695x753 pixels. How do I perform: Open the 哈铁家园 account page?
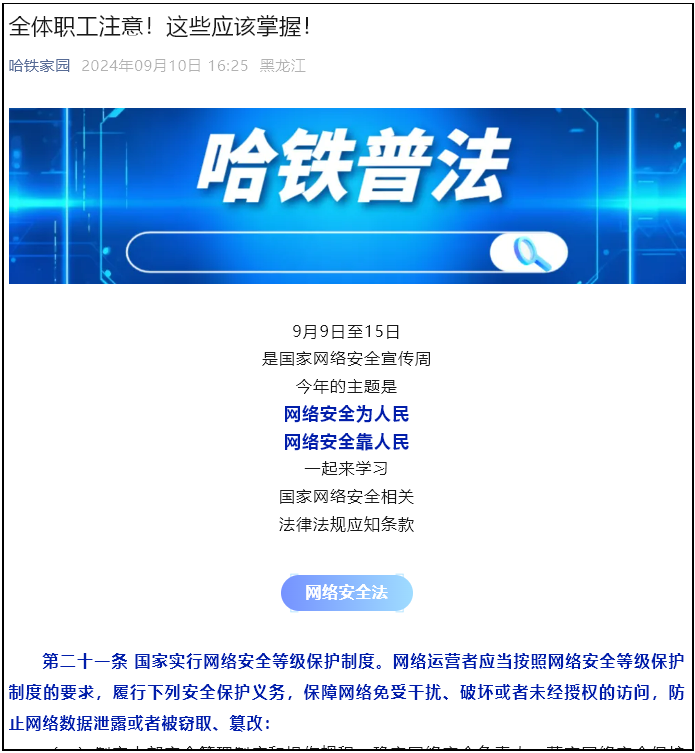point(40,66)
